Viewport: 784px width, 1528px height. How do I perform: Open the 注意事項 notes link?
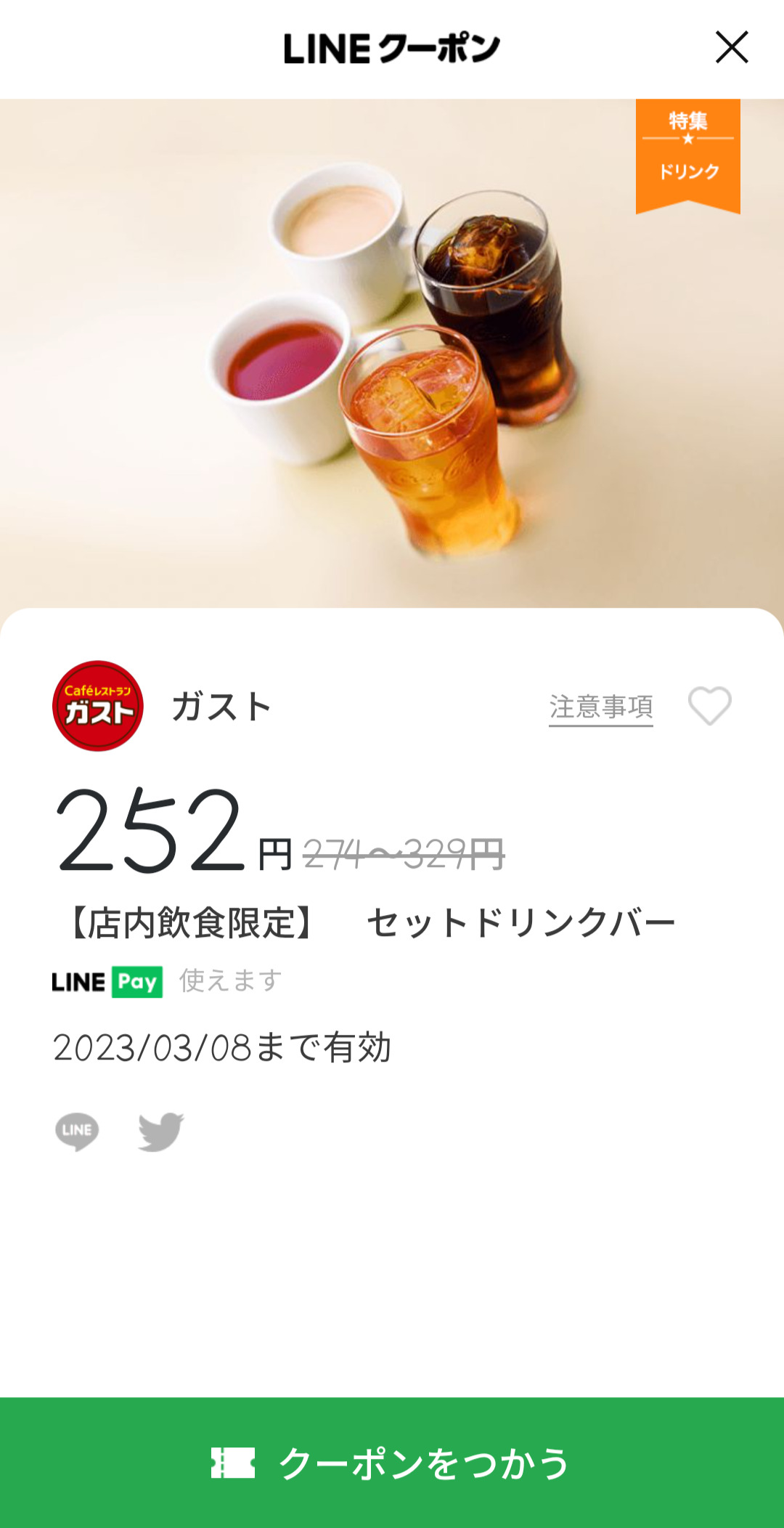point(600,707)
